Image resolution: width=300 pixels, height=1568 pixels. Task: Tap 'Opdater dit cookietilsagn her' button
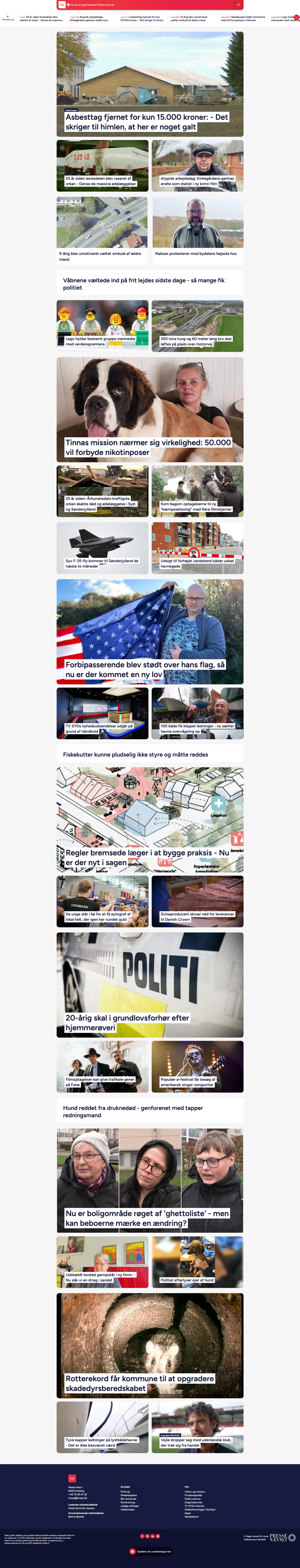(150, 1552)
